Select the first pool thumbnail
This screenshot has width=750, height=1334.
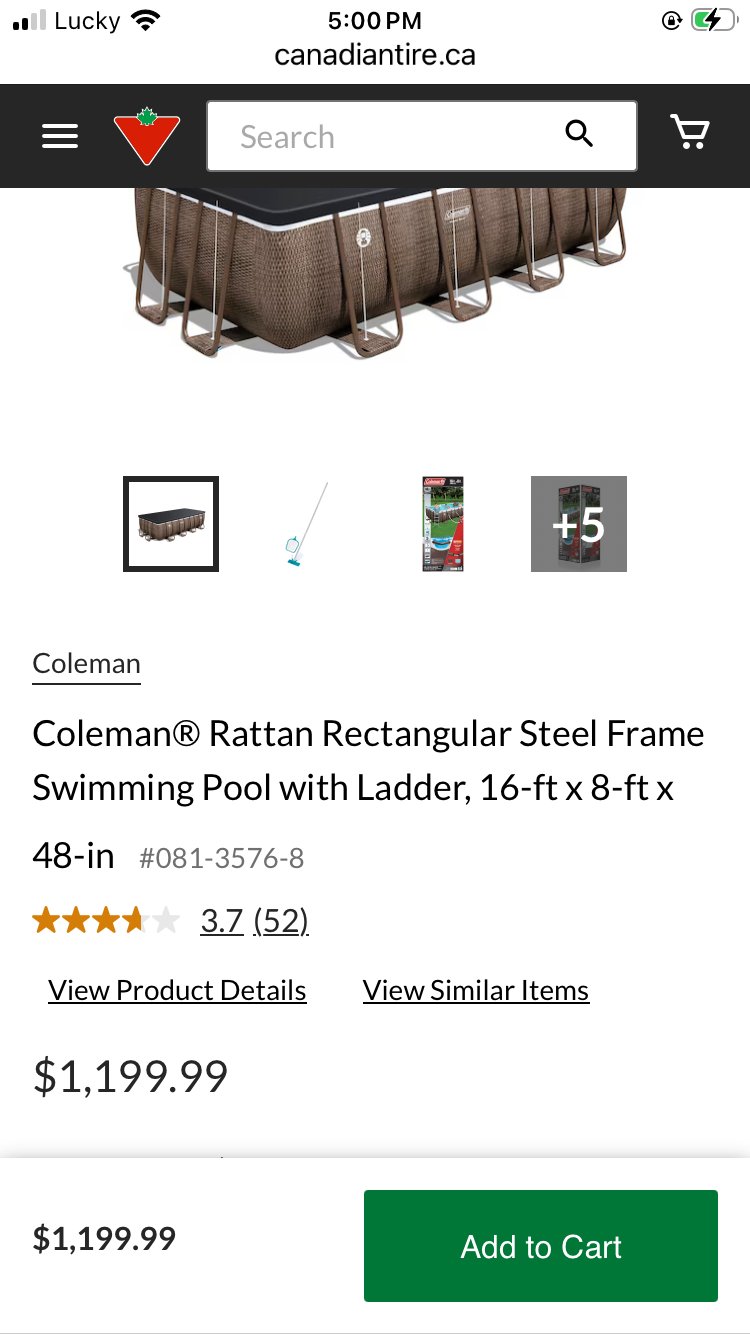tap(171, 524)
